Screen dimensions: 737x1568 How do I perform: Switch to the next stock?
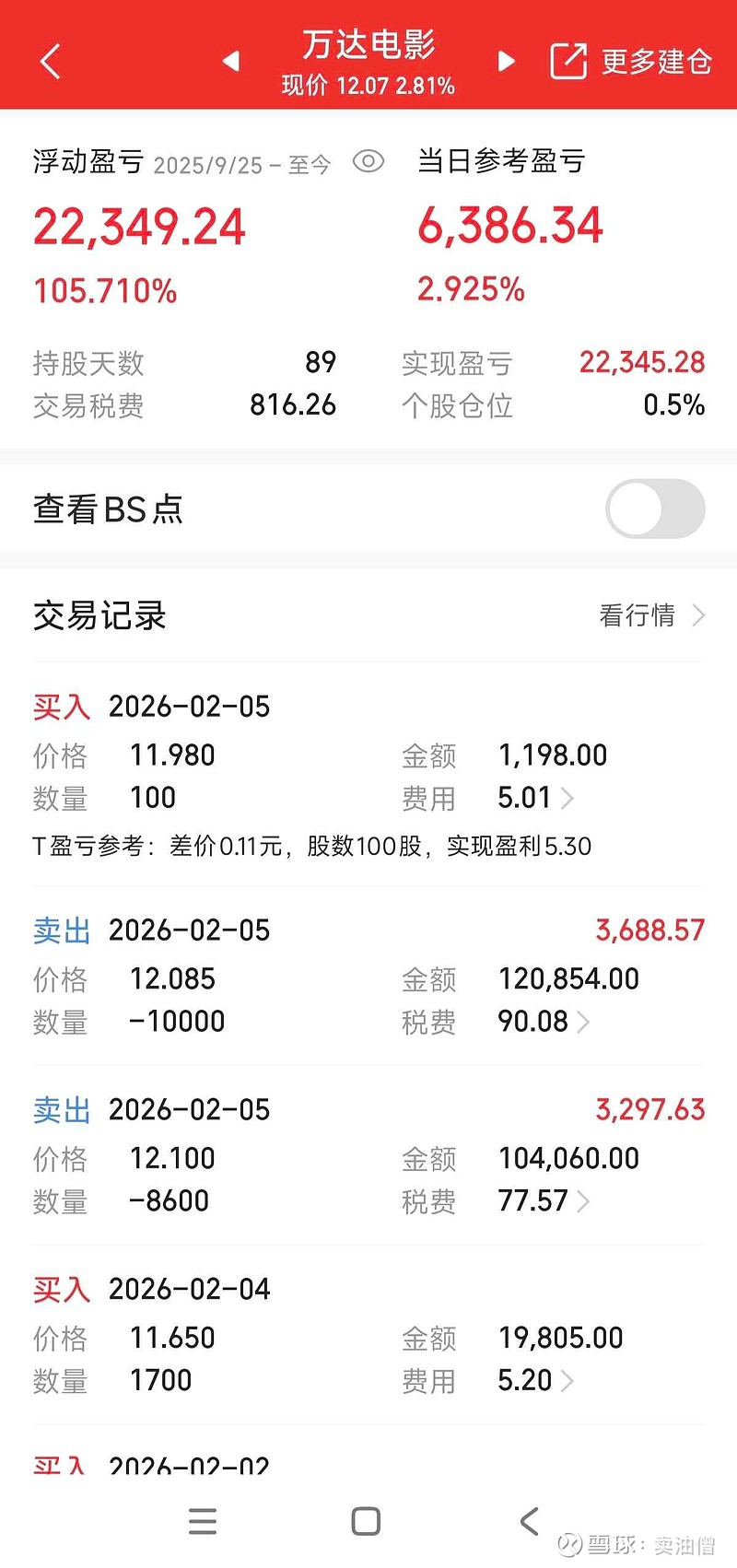(506, 61)
